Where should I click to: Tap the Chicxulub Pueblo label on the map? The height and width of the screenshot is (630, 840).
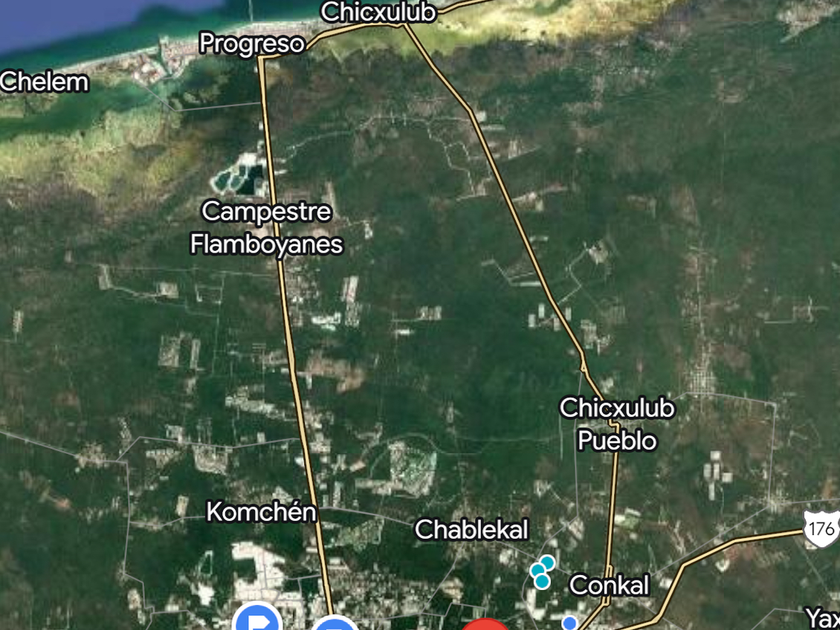click(x=617, y=424)
